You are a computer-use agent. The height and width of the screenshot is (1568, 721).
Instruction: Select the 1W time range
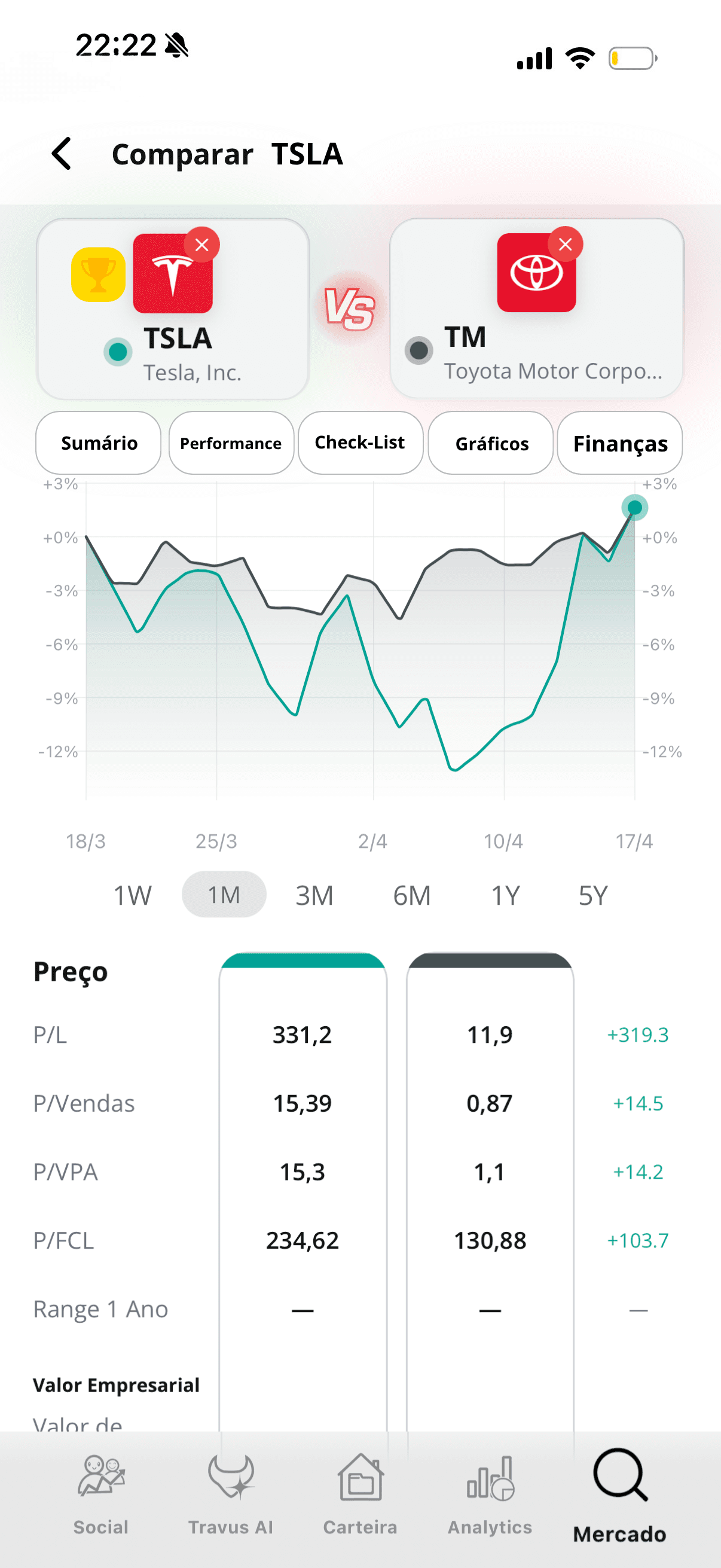132,895
